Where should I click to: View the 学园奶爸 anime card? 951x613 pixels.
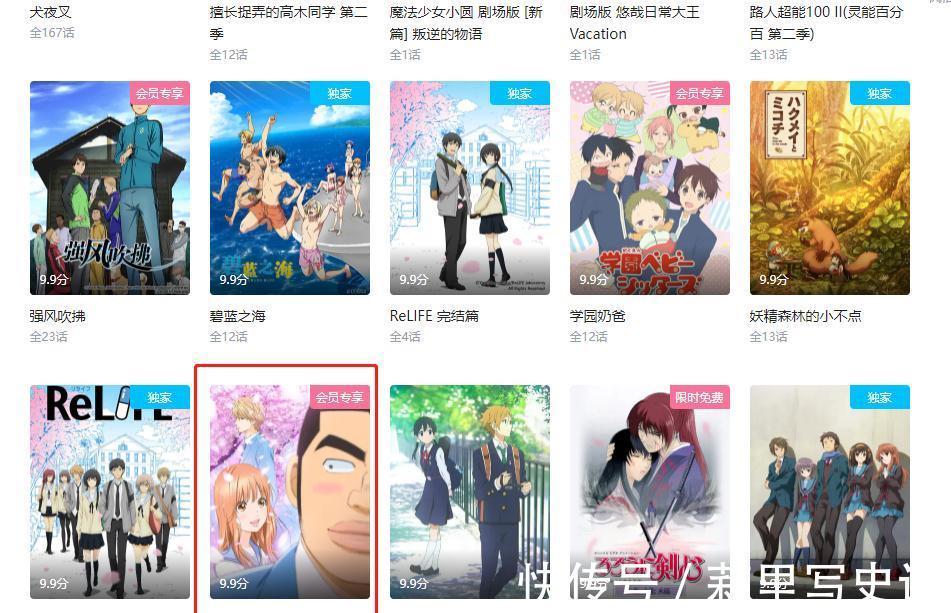click(650, 188)
